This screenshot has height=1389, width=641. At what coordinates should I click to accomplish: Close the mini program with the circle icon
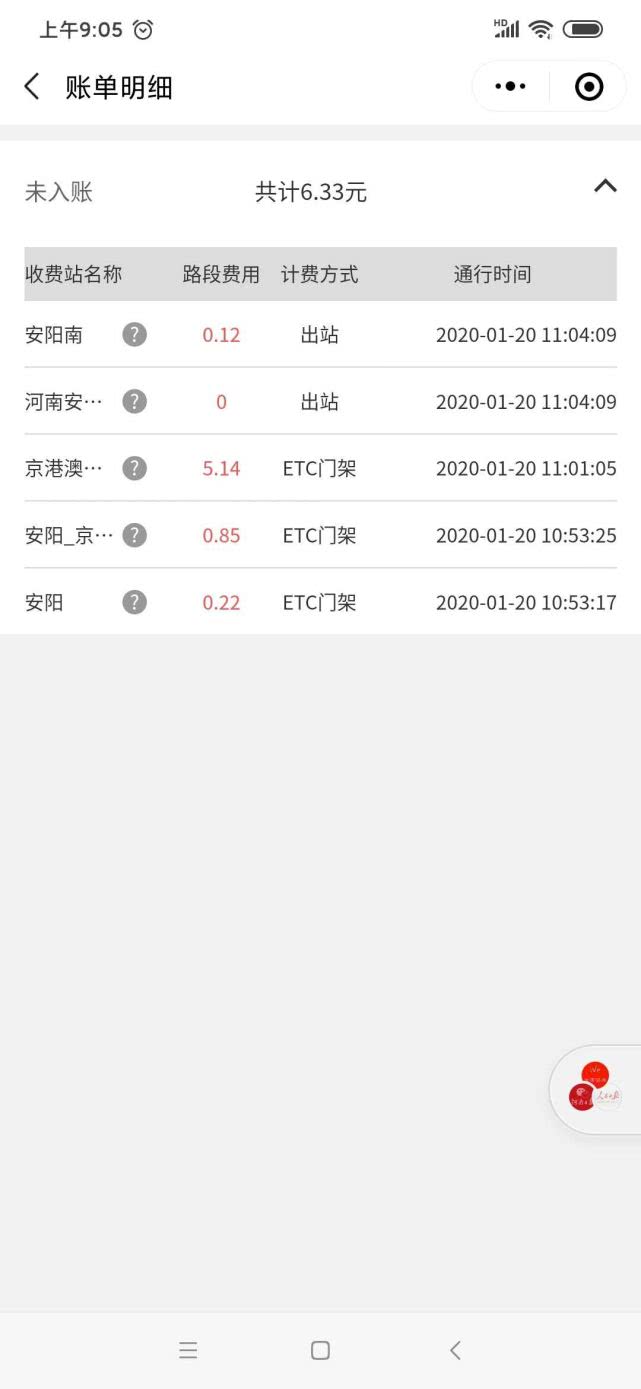[589, 87]
